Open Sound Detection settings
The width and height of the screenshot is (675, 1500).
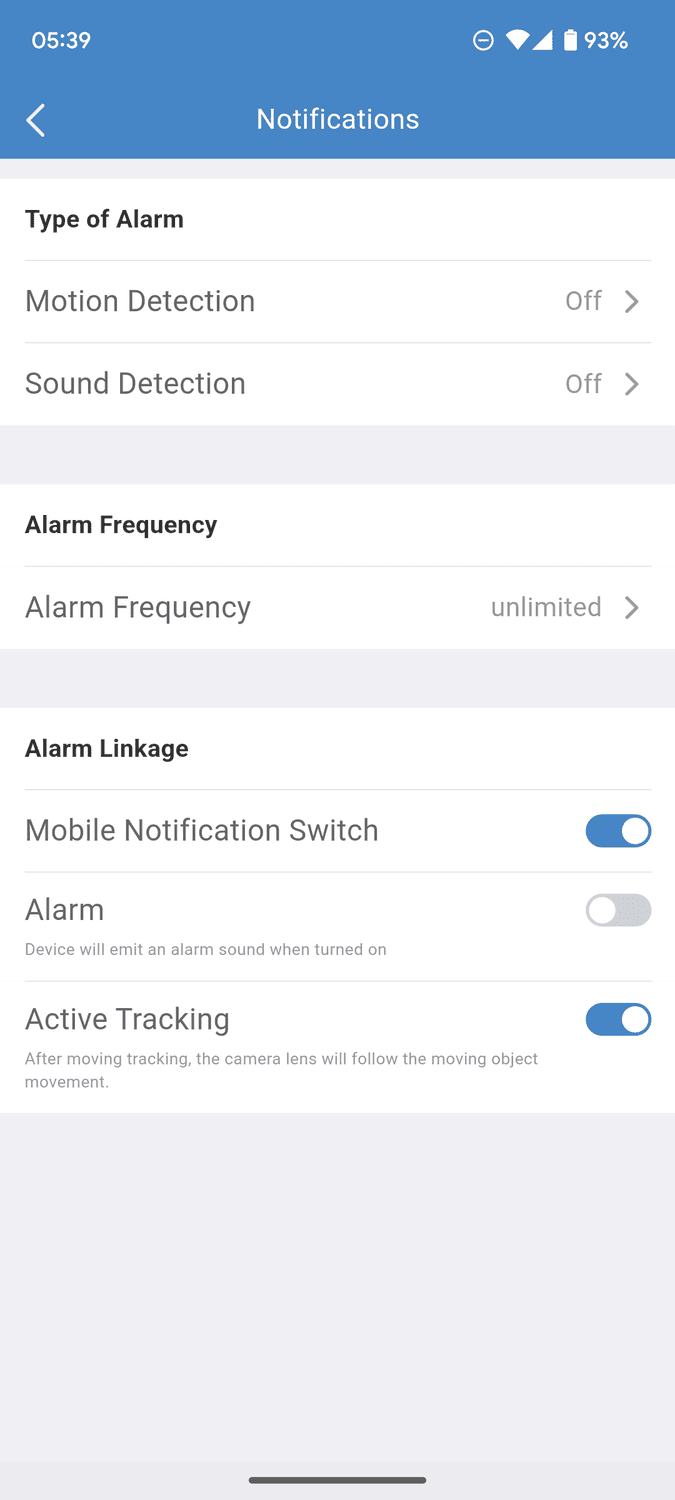337,384
